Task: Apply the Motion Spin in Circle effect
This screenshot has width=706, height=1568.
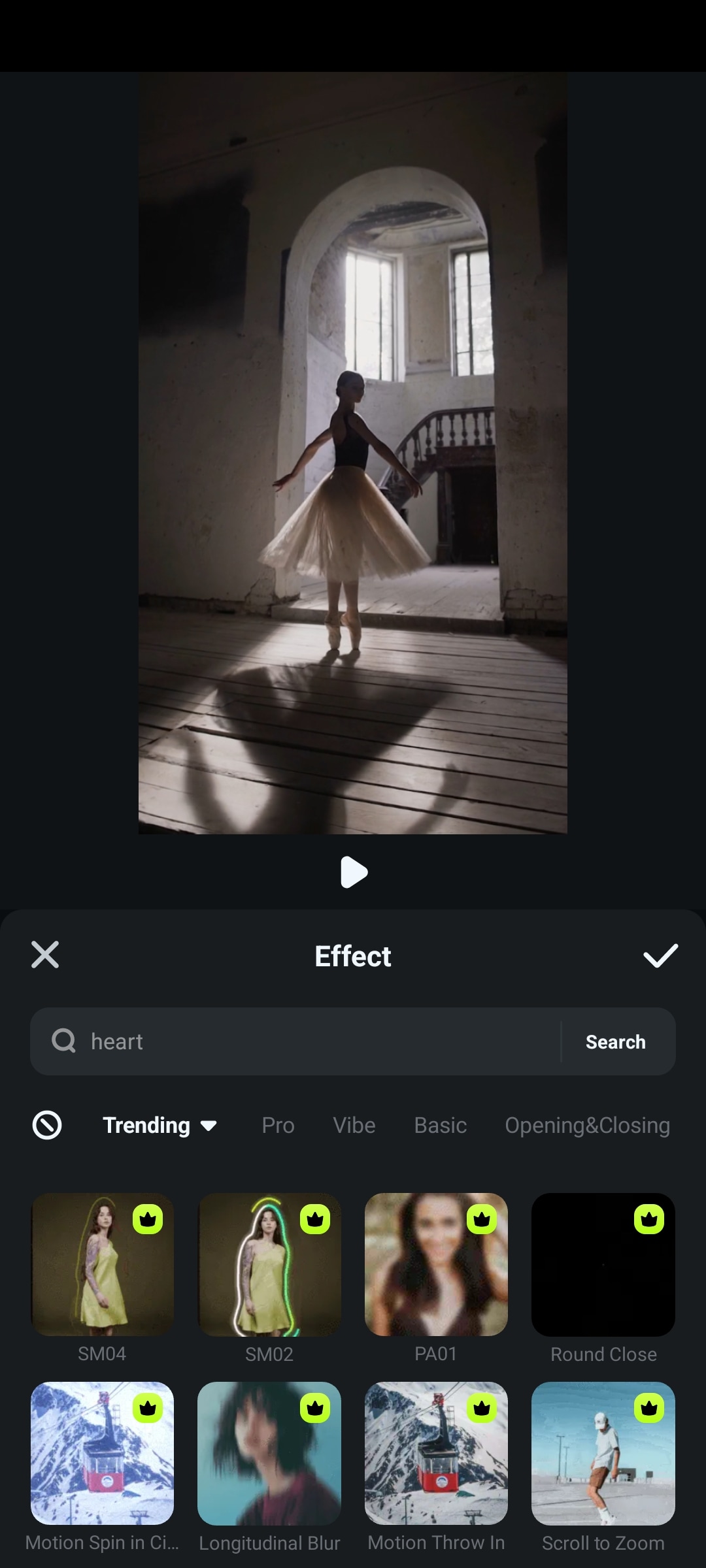Action: coord(103,1453)
